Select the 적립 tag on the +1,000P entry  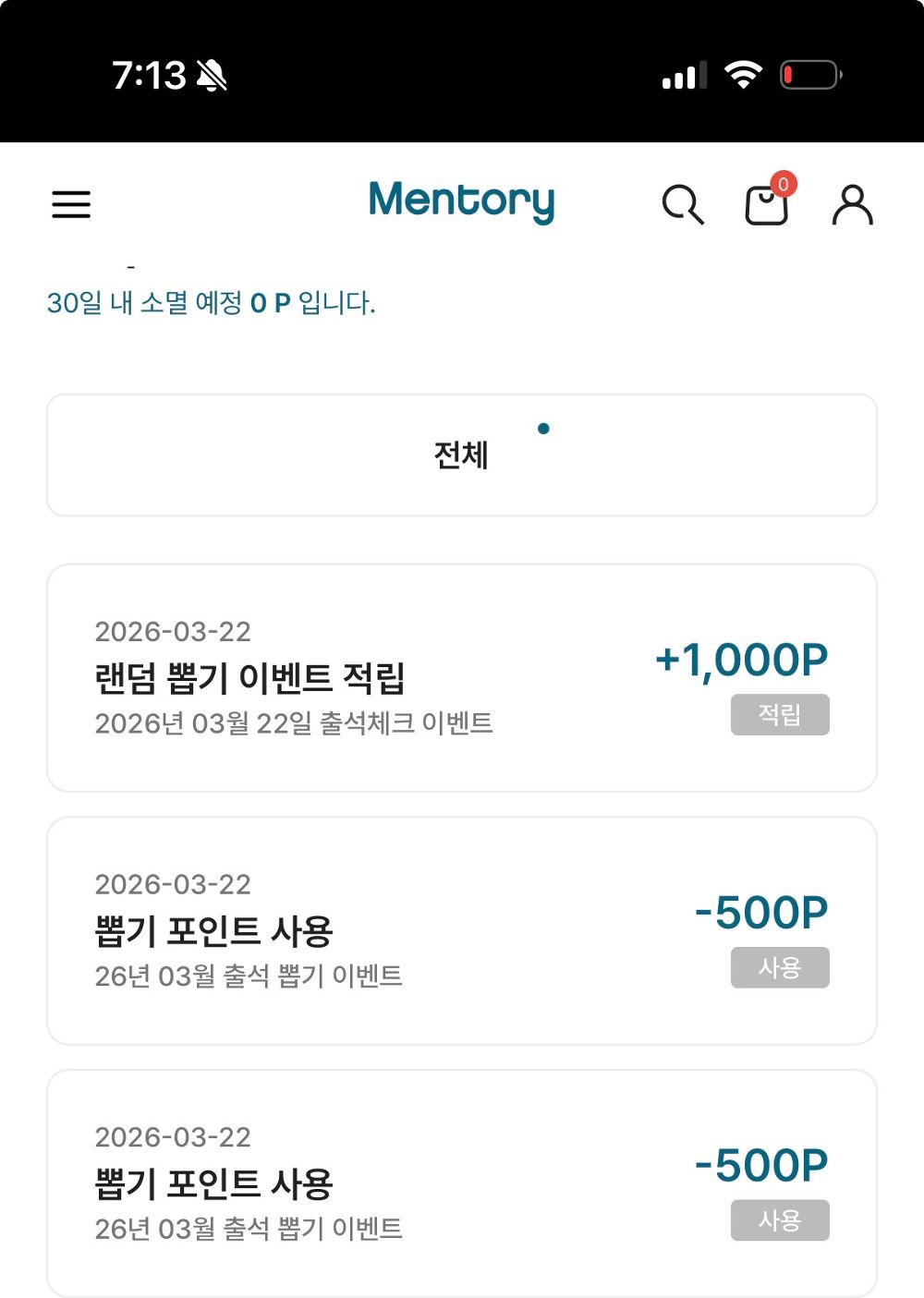(x=780, y=715)
